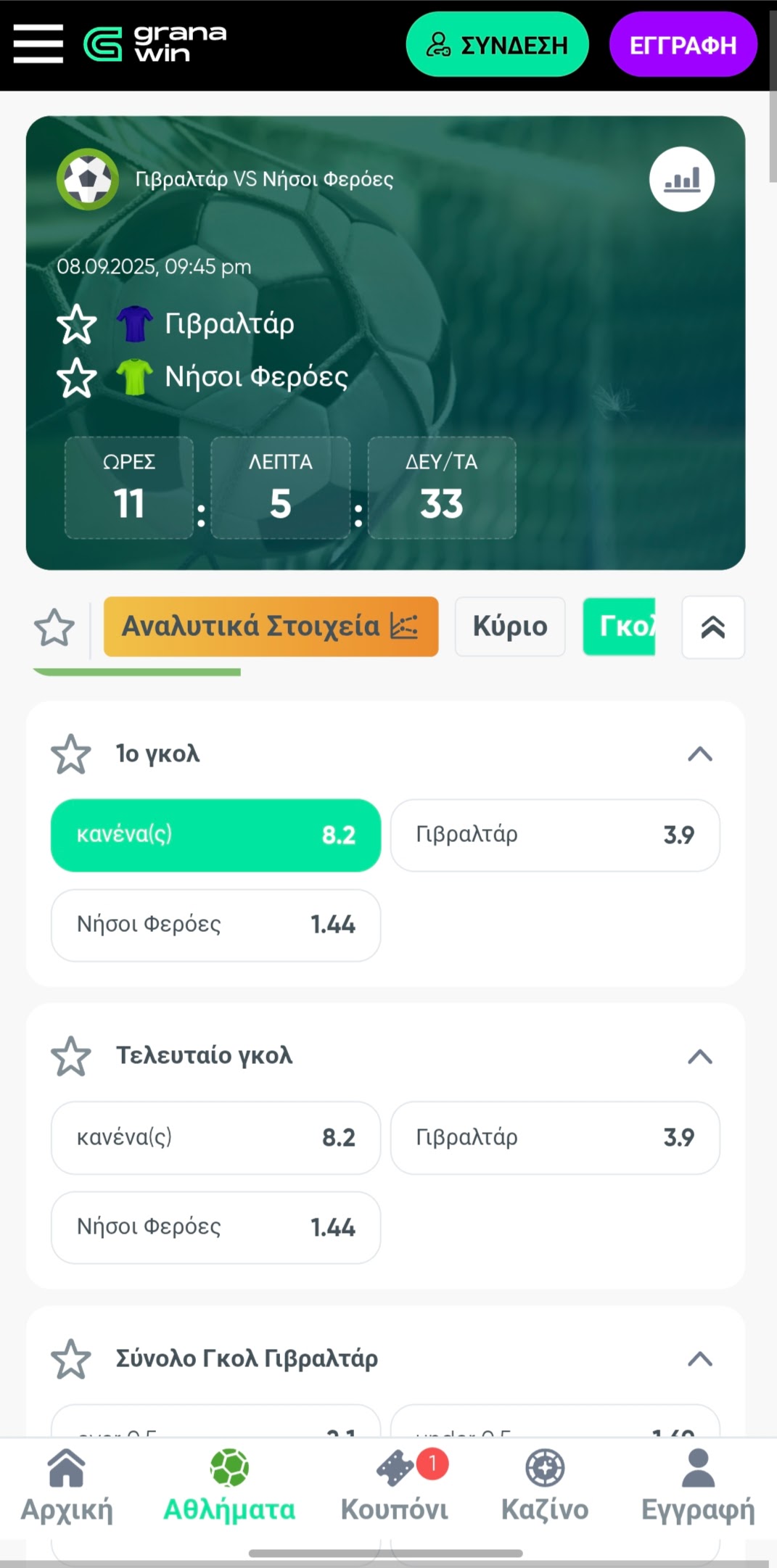The width and height of the screenshot is (777, 1568).
Task: Collapse the Τελευταίο γκολ section
Action: pos(699,1057)
